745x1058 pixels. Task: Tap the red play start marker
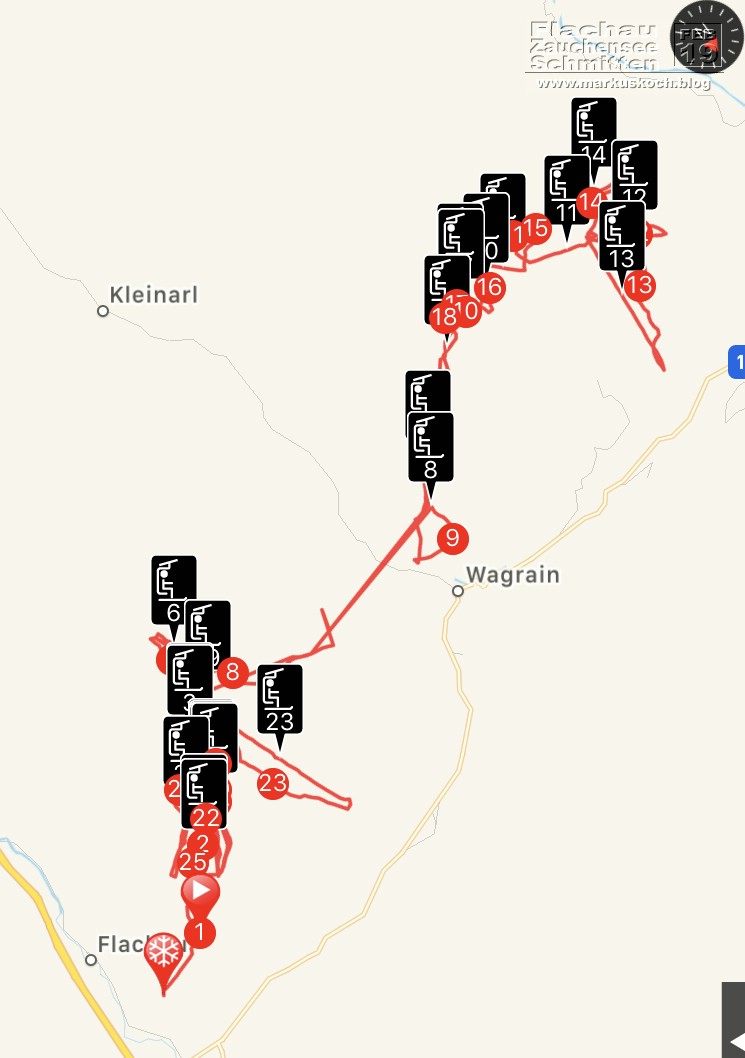(200, 890)
